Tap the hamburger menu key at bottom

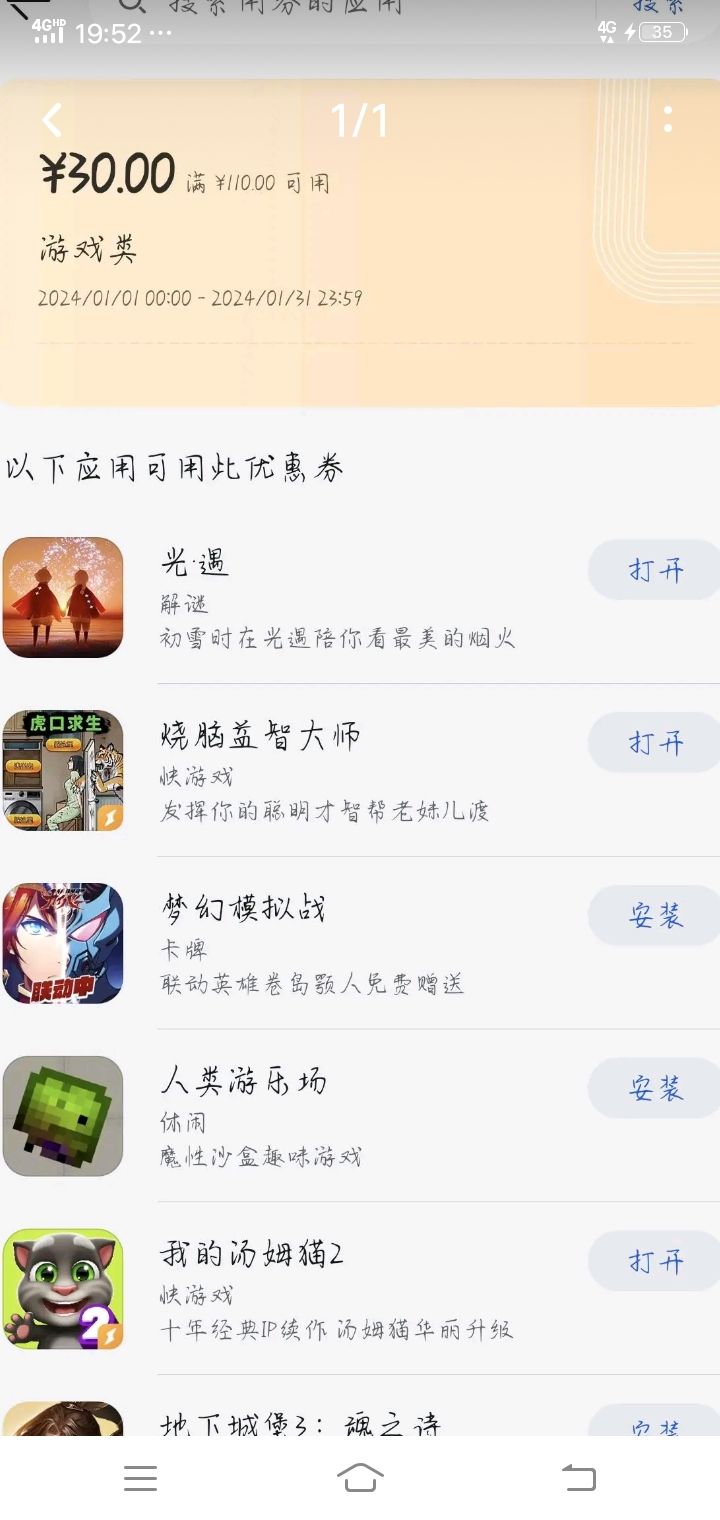coord(140,1478)
